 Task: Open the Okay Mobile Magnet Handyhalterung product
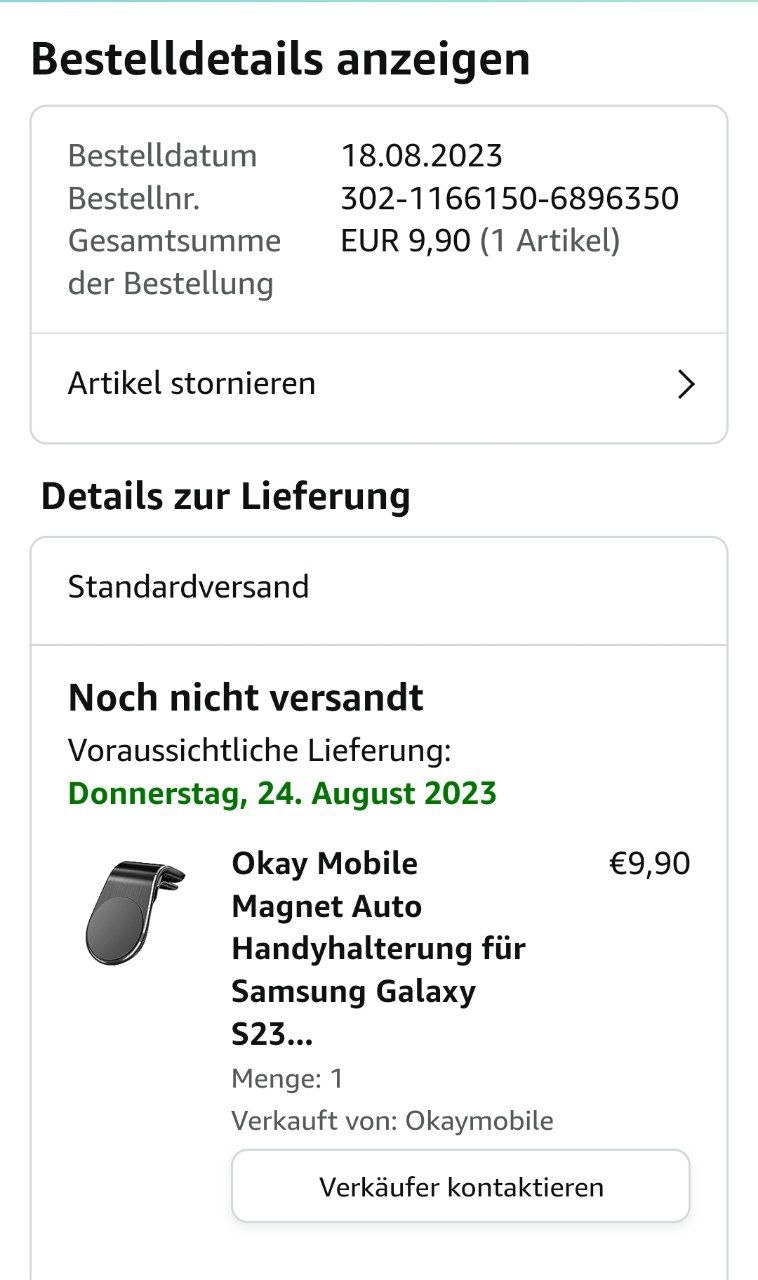point(379,949)
